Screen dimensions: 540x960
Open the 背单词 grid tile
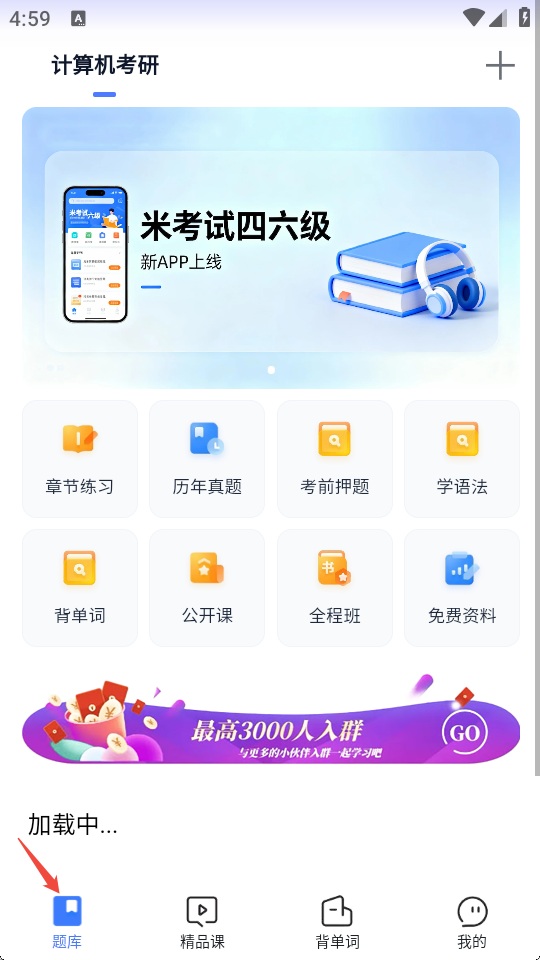click(80, 588)
